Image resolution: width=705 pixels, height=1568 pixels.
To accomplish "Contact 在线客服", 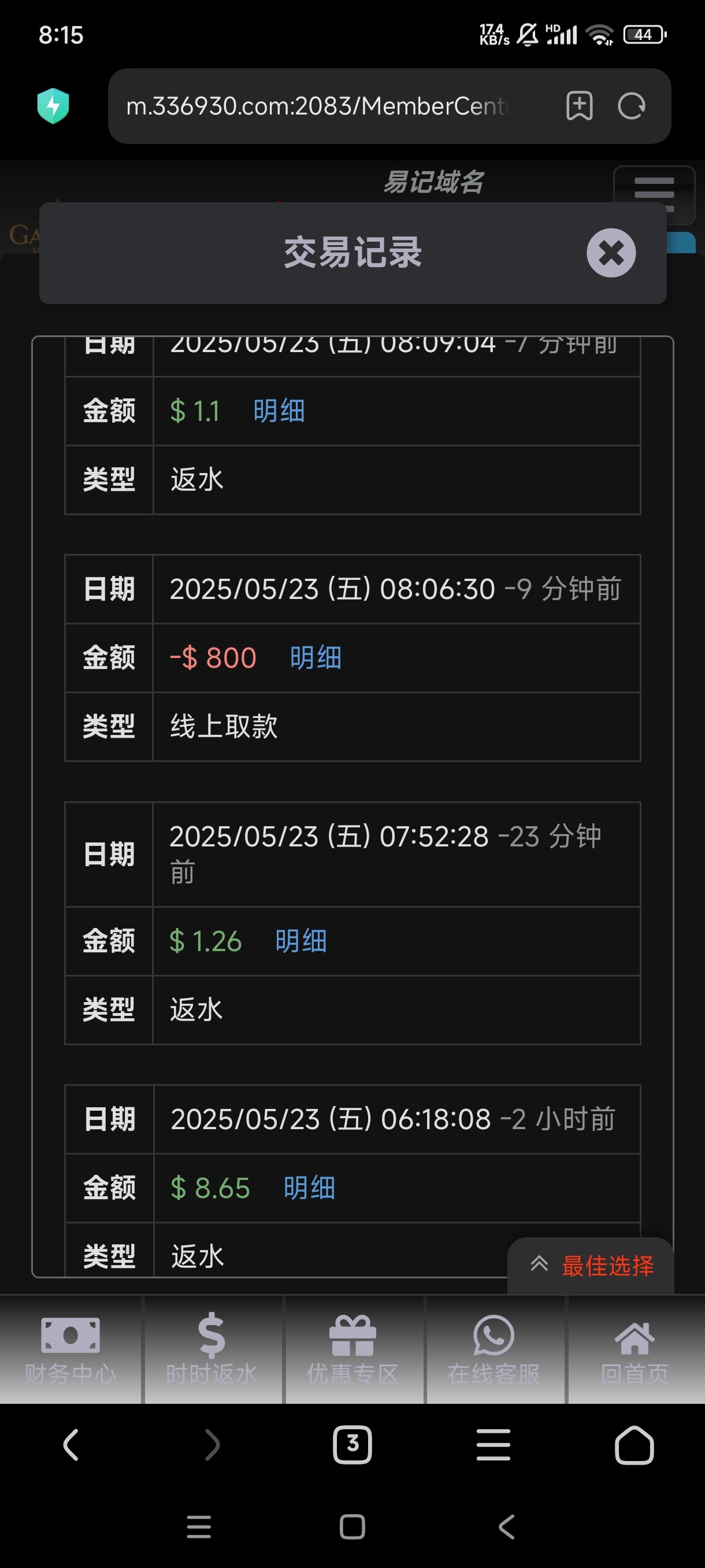I will tap(494, 1349).
